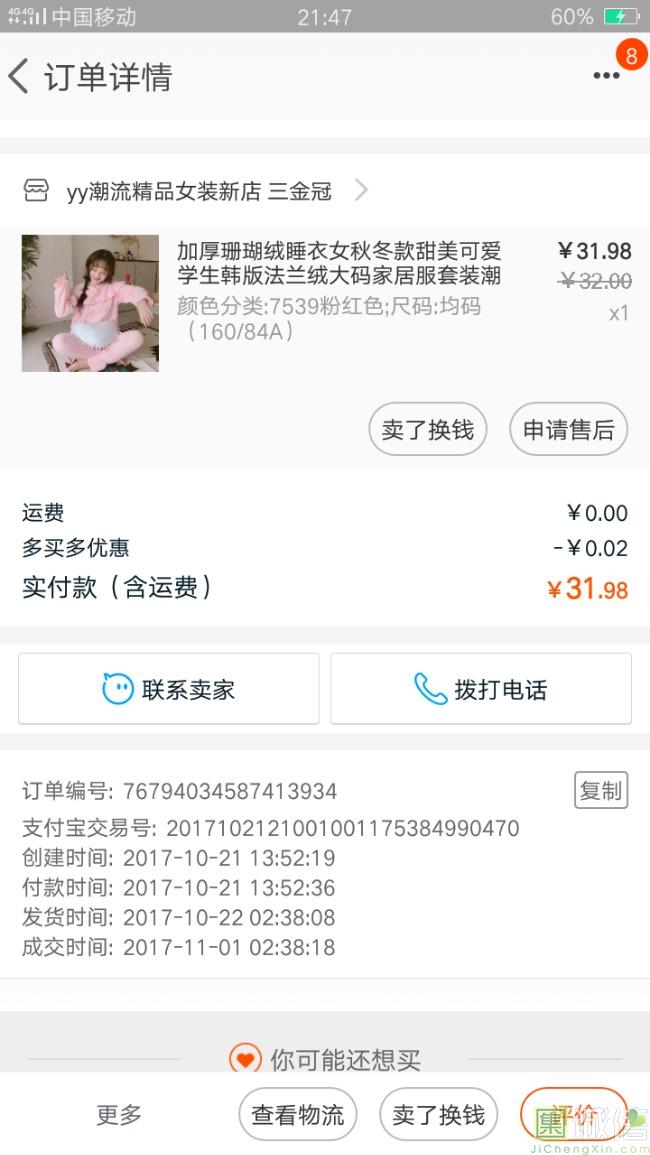Tap 评价 to review the order

(573, 1112)
